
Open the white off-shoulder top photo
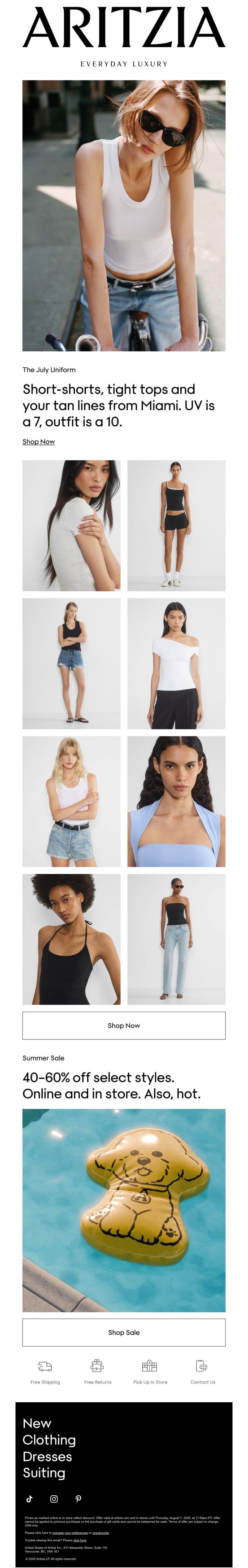point(176,663)
